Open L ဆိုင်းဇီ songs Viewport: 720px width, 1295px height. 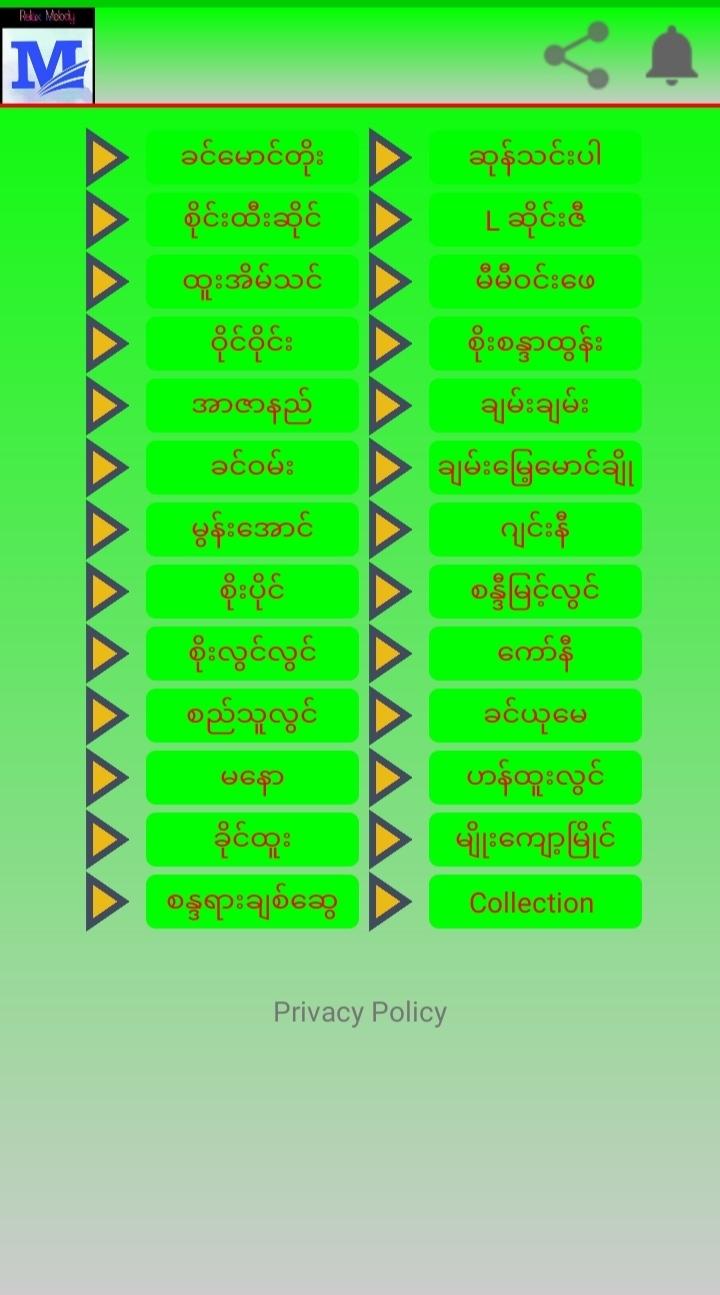pos(535,219)
